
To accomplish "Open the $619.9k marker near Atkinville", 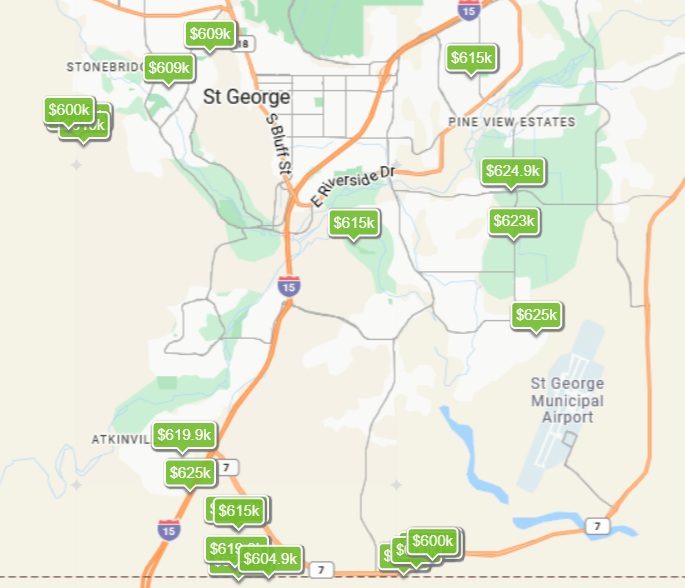I will coord(184,435).
